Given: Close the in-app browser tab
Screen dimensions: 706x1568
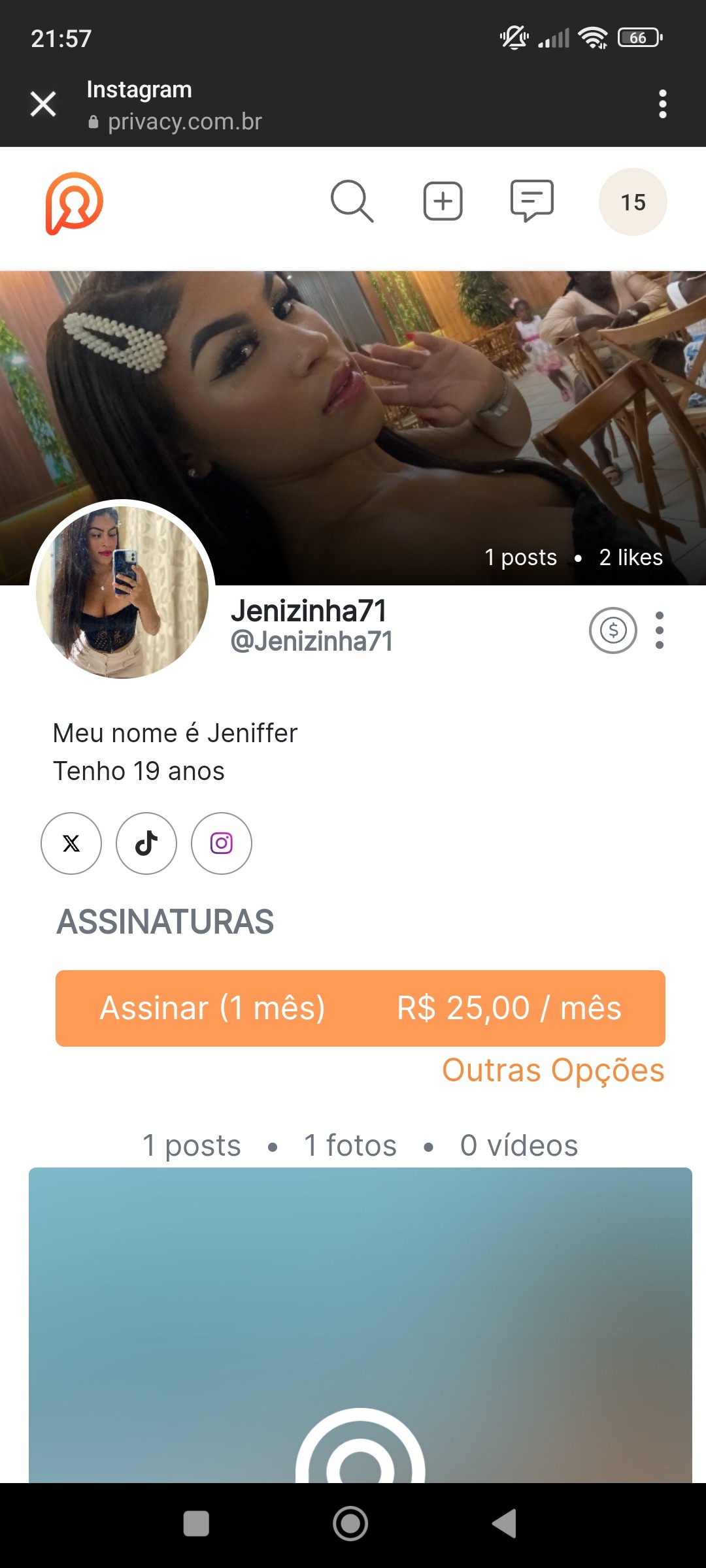Looking at the screenshot, I should coord(43,104).
